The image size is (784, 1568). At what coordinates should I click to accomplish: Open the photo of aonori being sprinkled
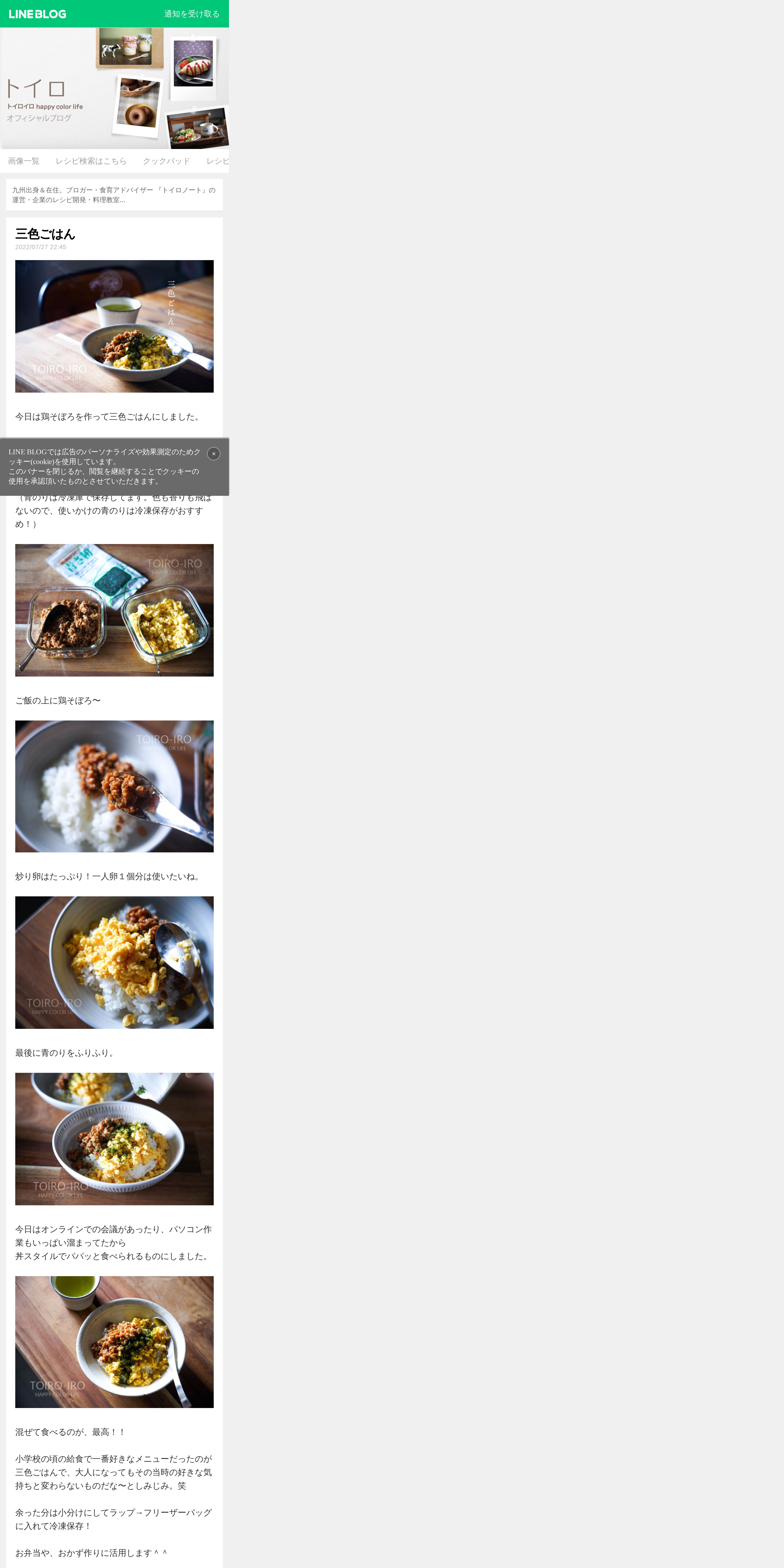[x=114, y=1139]
